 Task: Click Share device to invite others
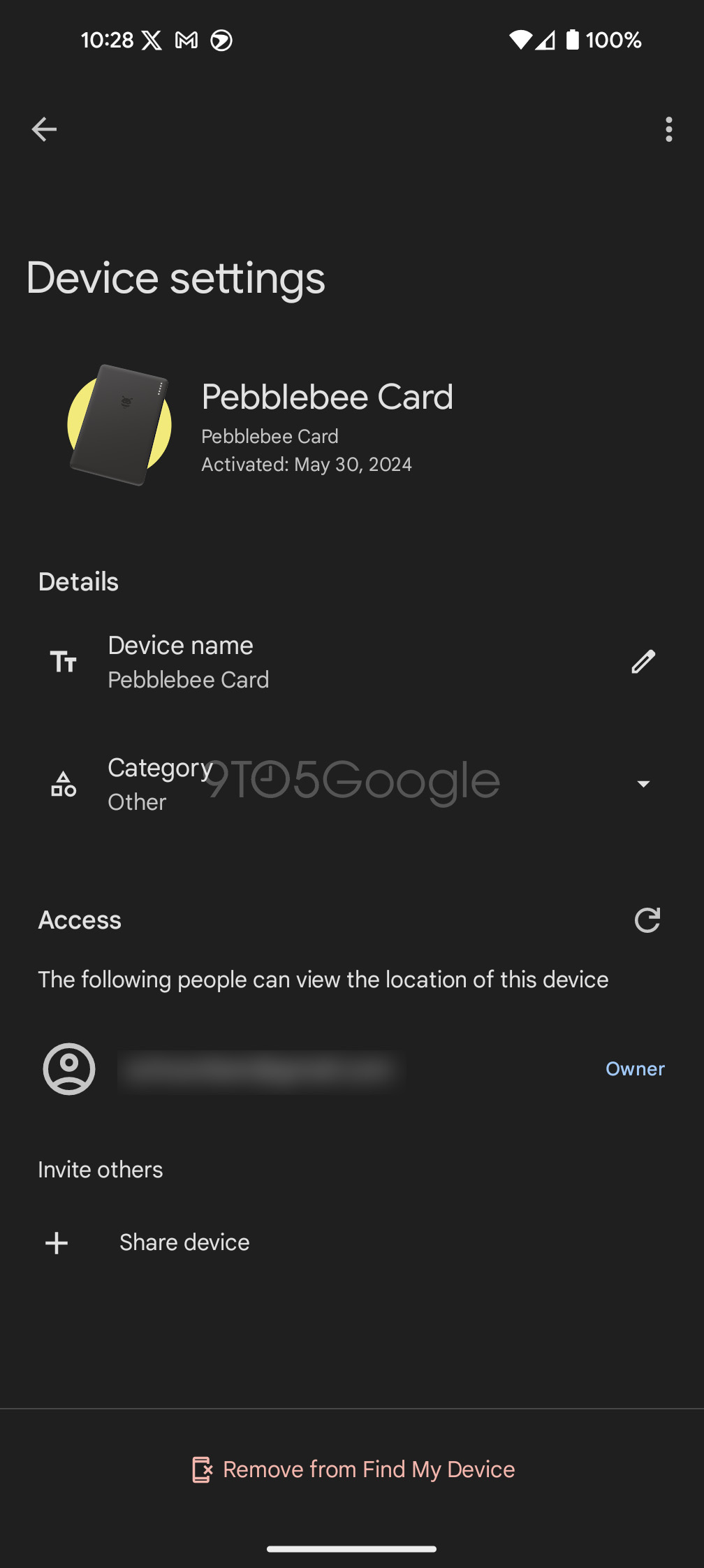184,1242
